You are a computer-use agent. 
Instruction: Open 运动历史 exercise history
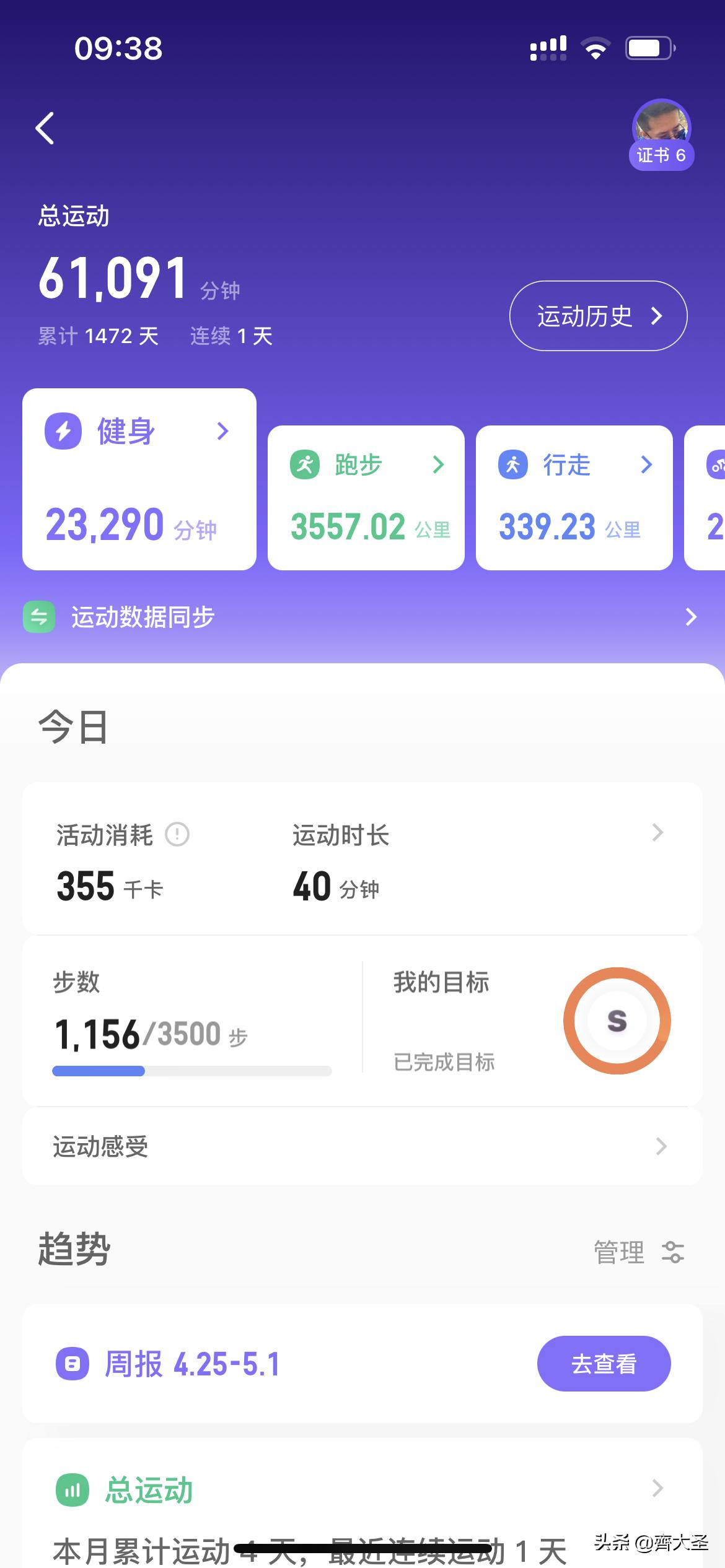[597, 315]
